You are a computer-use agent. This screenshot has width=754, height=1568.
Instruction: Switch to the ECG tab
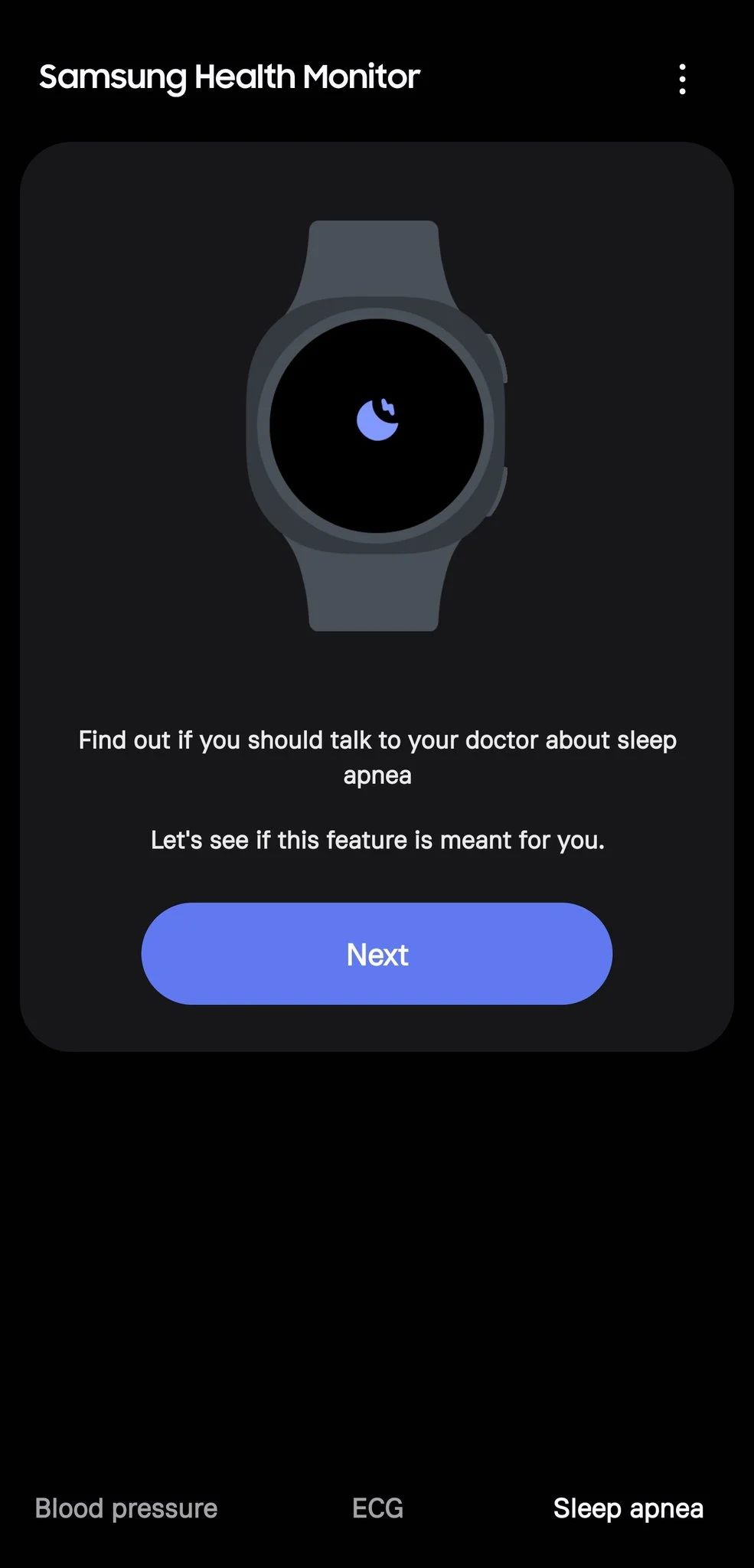[x=377, y=1508]
